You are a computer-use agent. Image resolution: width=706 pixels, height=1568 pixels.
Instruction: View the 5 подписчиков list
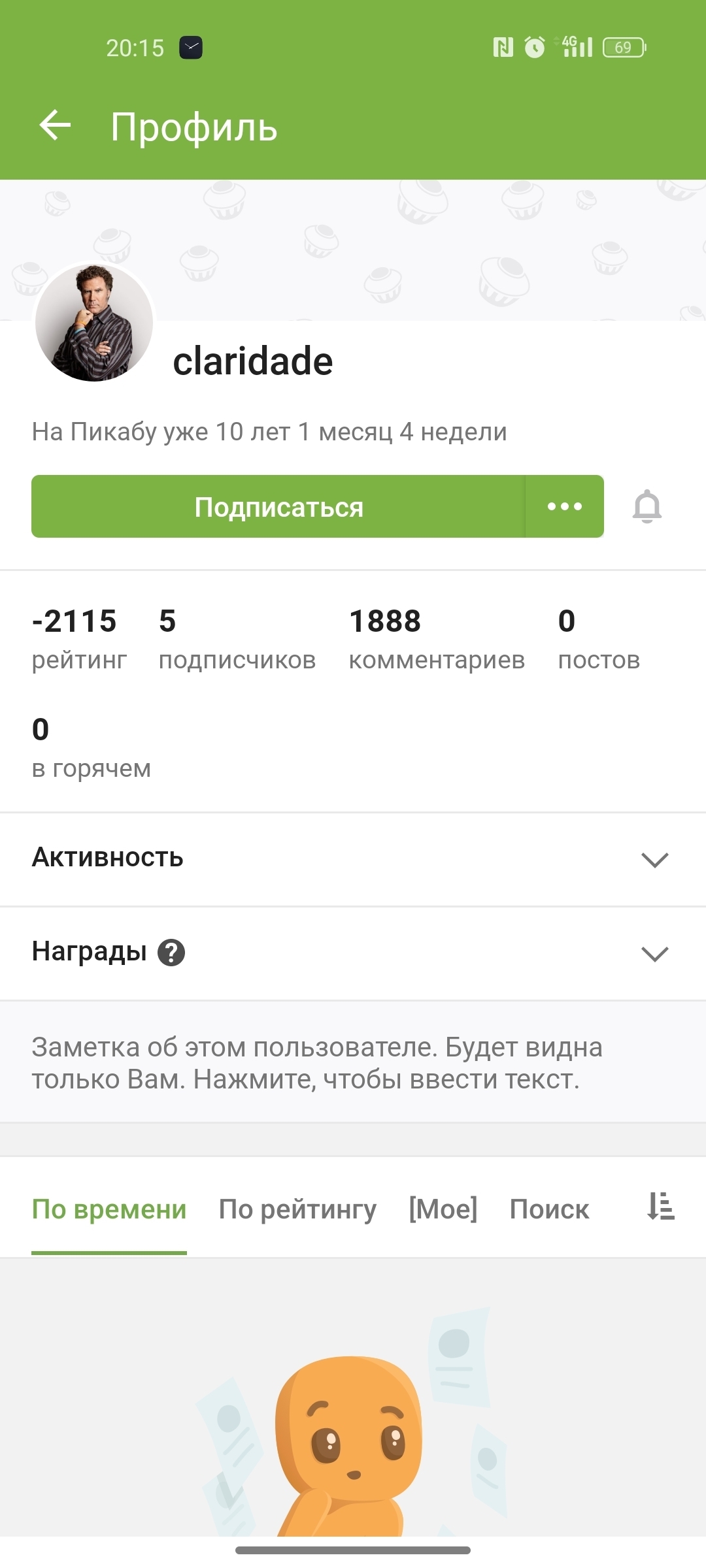tap(237, 639)
